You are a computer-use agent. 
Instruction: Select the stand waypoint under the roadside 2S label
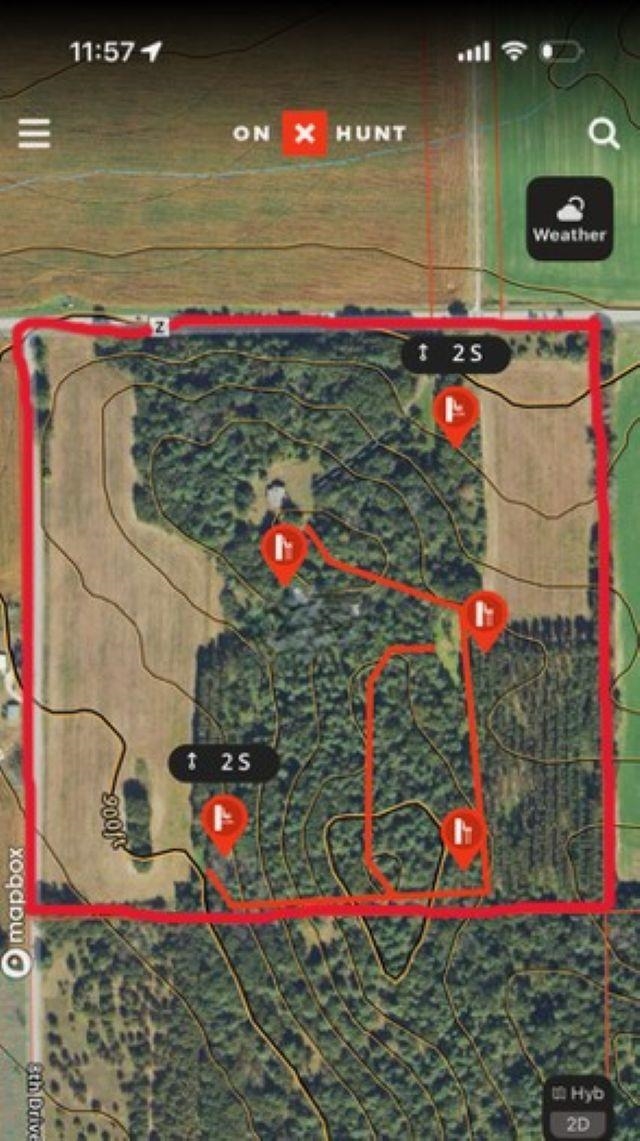click(x=455, y=412)
